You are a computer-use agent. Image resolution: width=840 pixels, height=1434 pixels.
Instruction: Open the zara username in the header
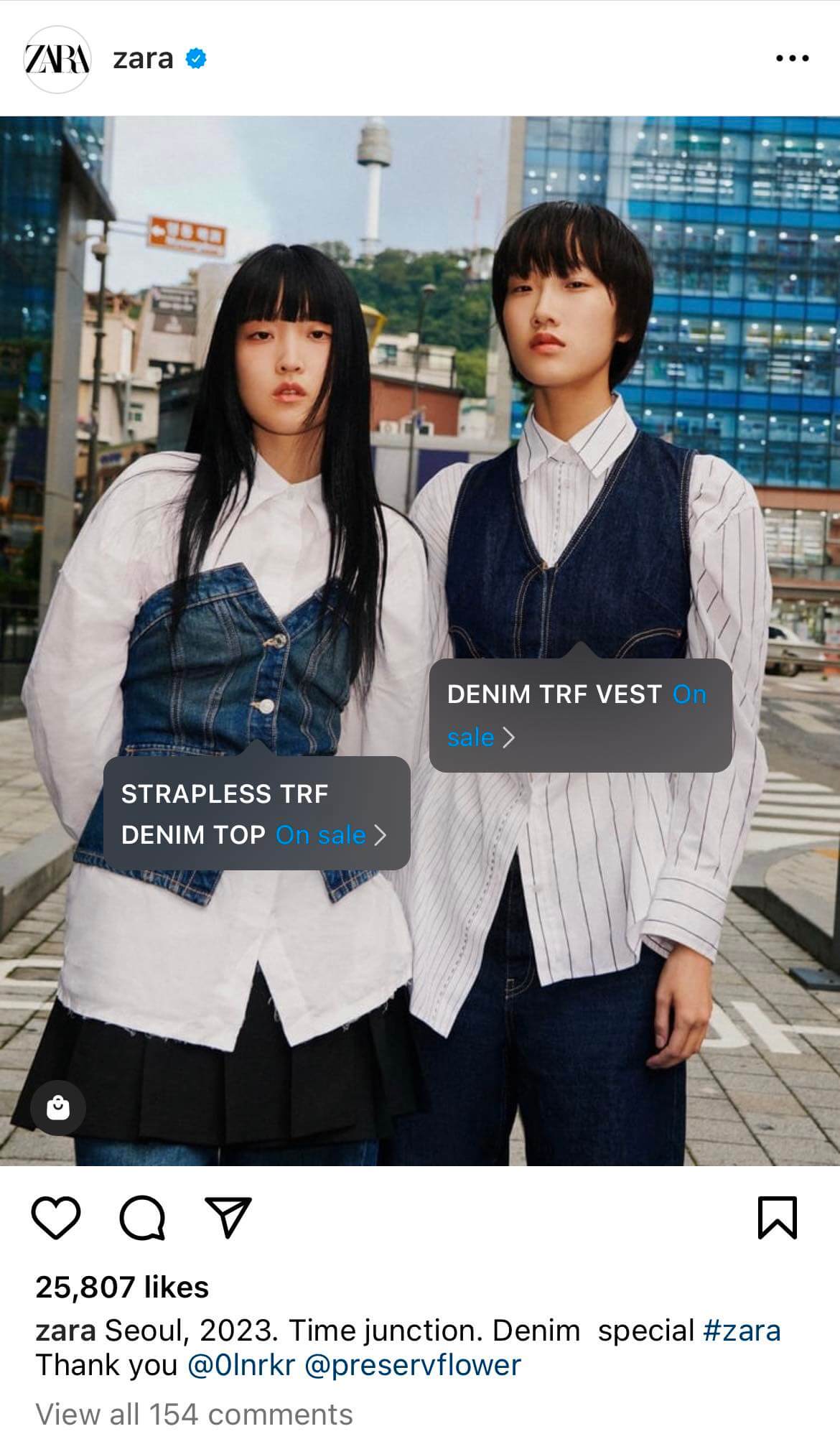click(x=143, y=59)
